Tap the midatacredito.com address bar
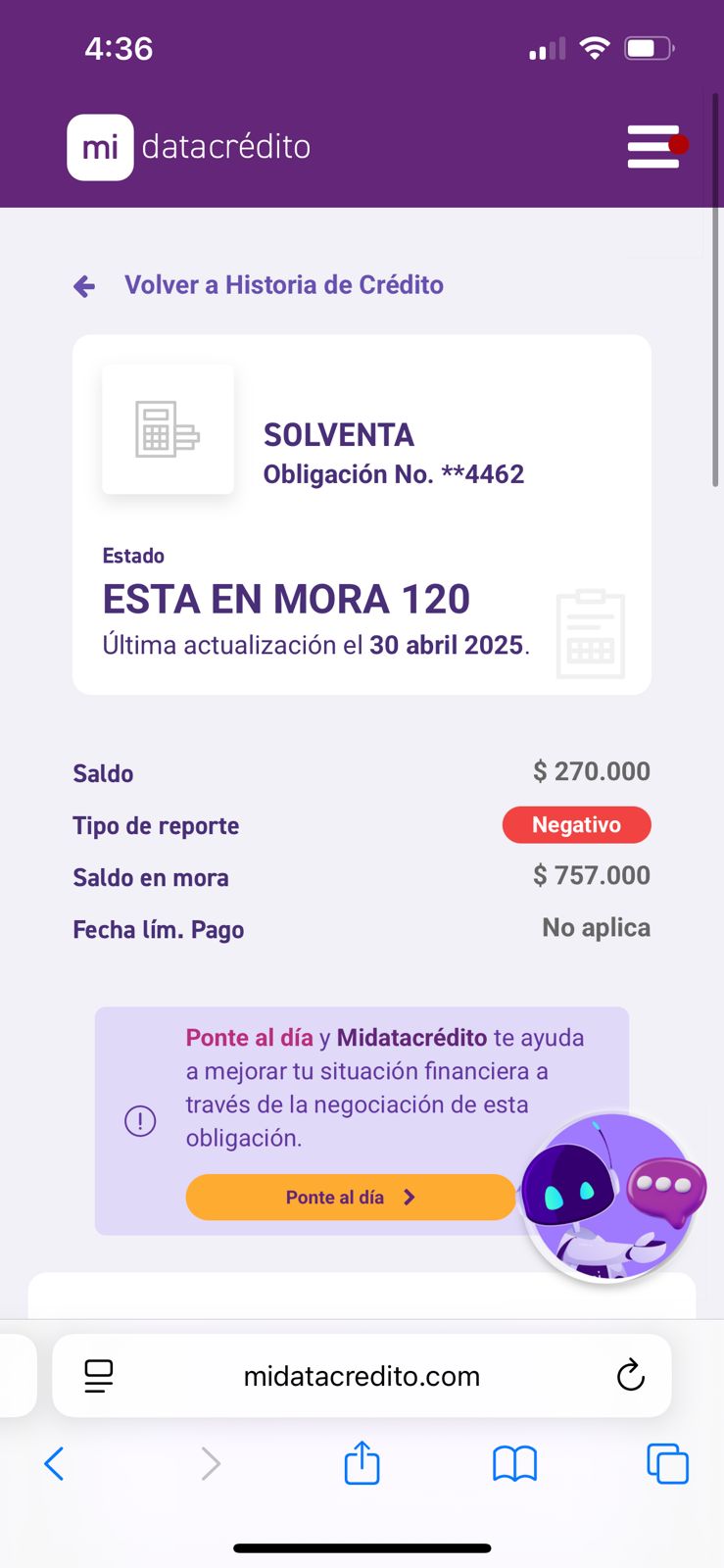The image size is (724, 1568). pos(362,1376)
